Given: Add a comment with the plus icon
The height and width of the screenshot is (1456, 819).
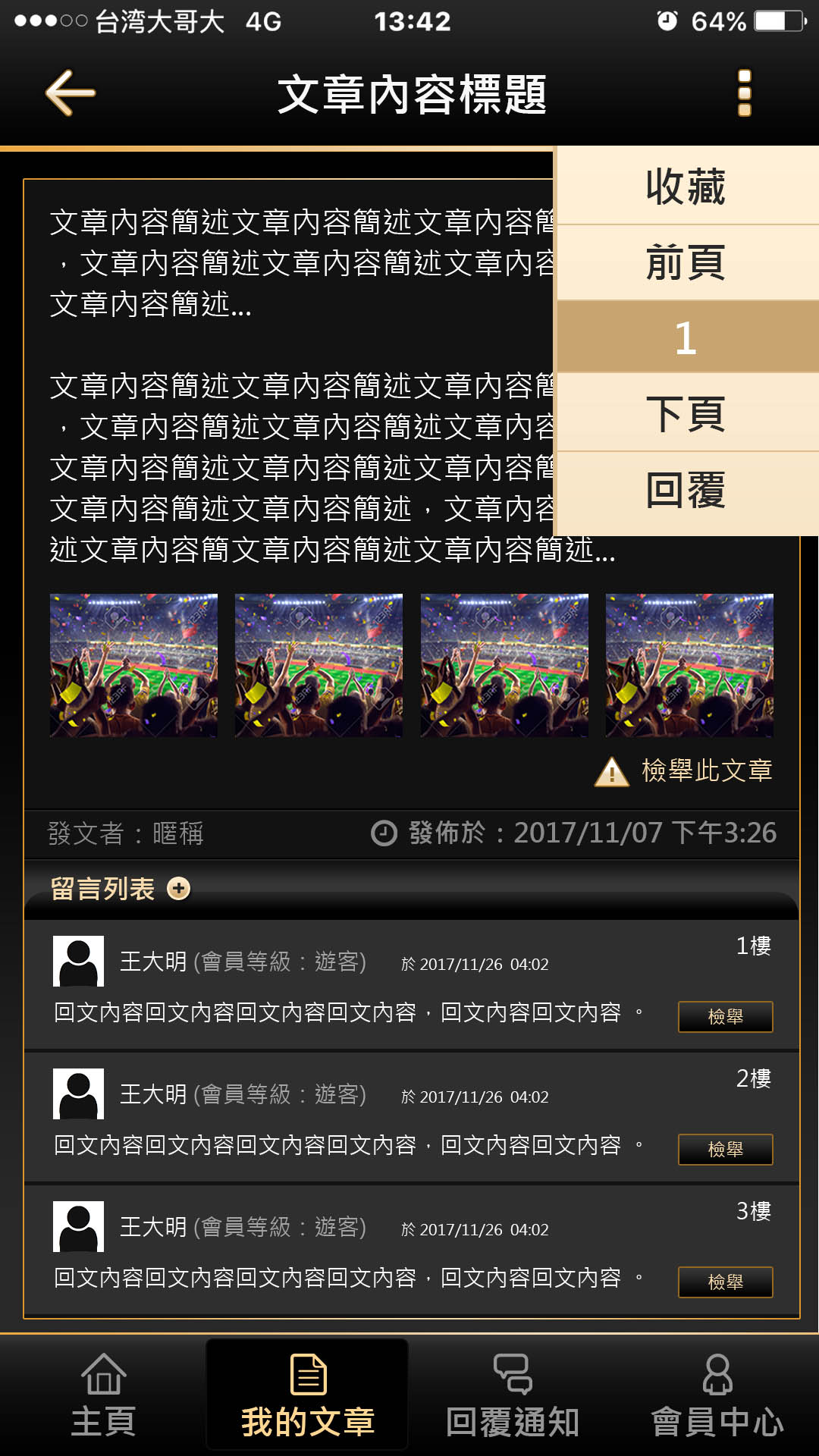Looking at the screenshot, I should pyautogui.click(x=179, y=888).
